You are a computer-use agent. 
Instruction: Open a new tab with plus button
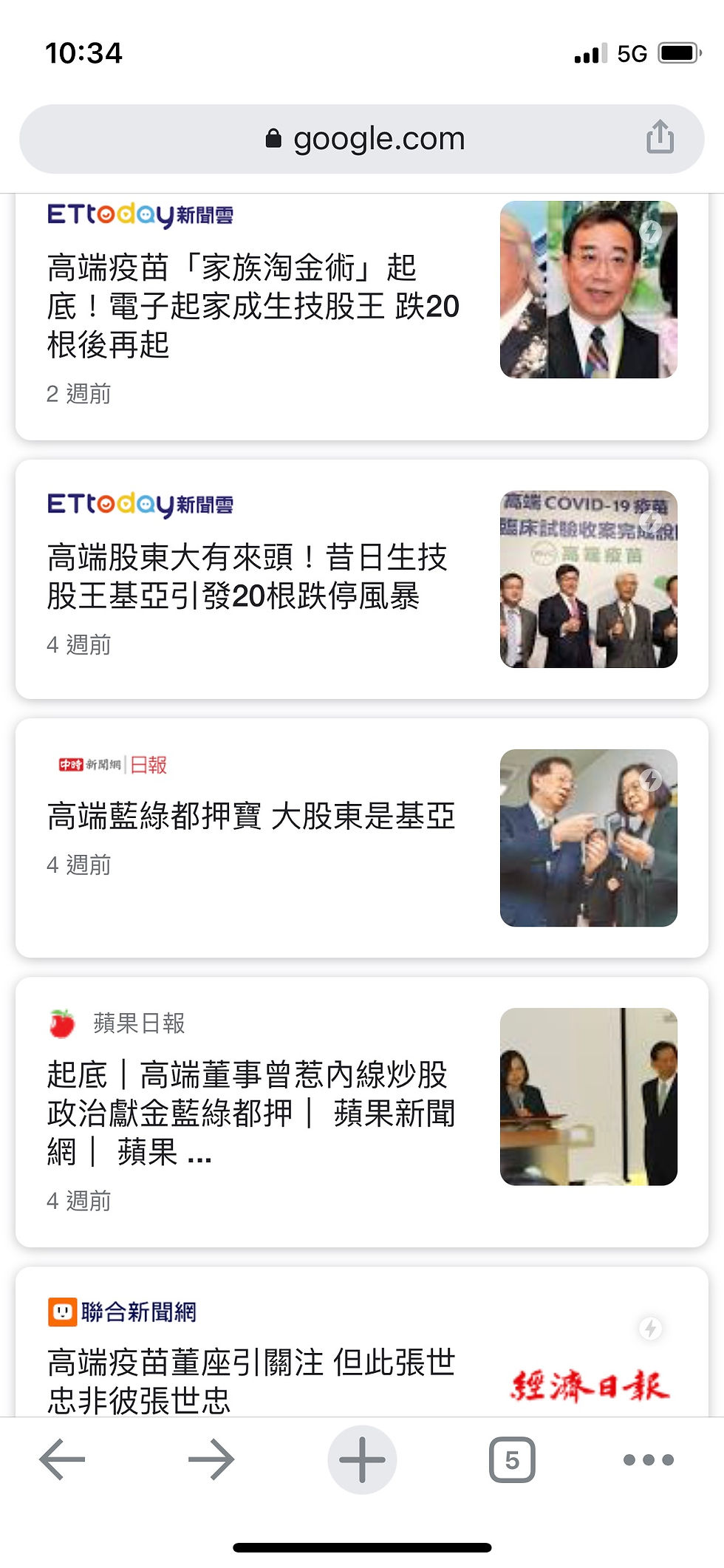pos(362,1459)
